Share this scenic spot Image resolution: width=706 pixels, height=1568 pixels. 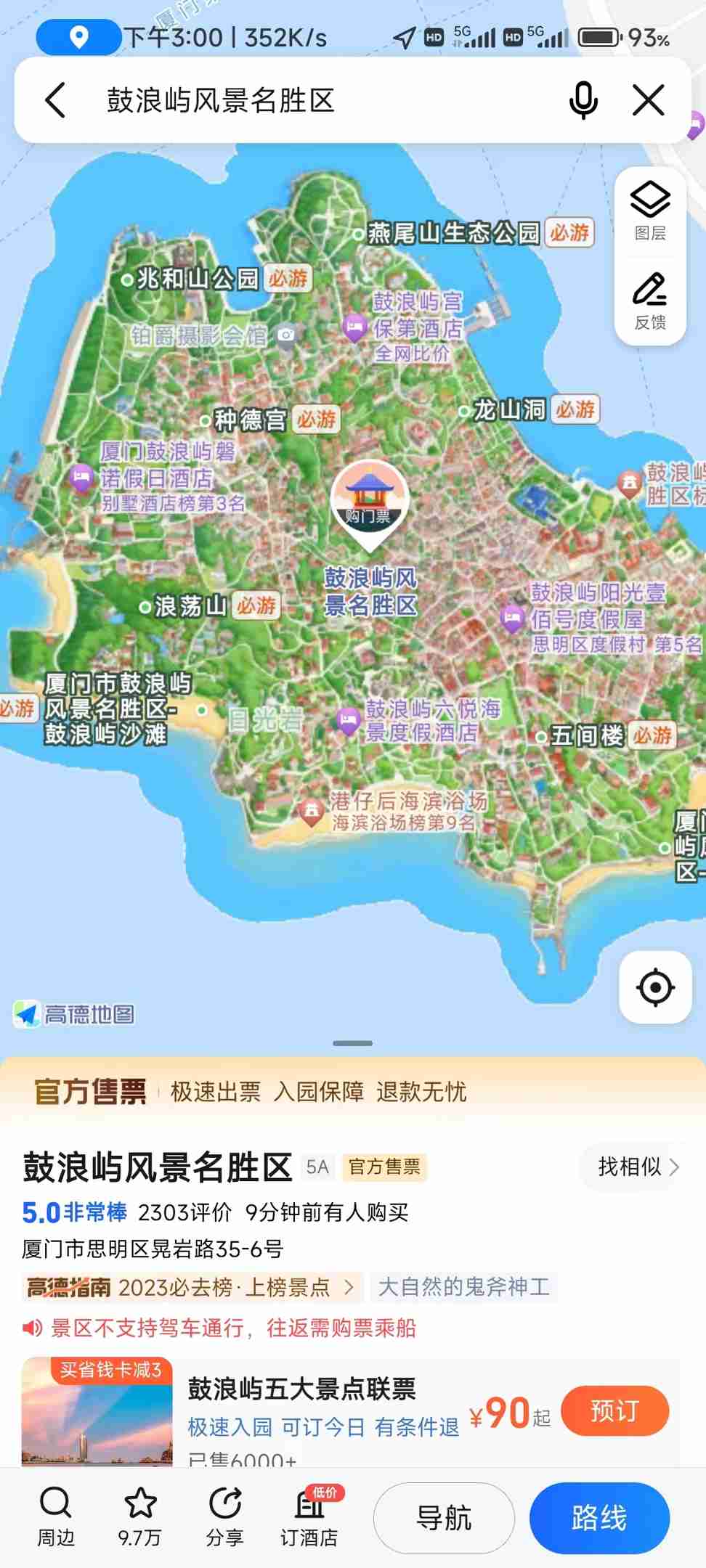(224, 1516)
